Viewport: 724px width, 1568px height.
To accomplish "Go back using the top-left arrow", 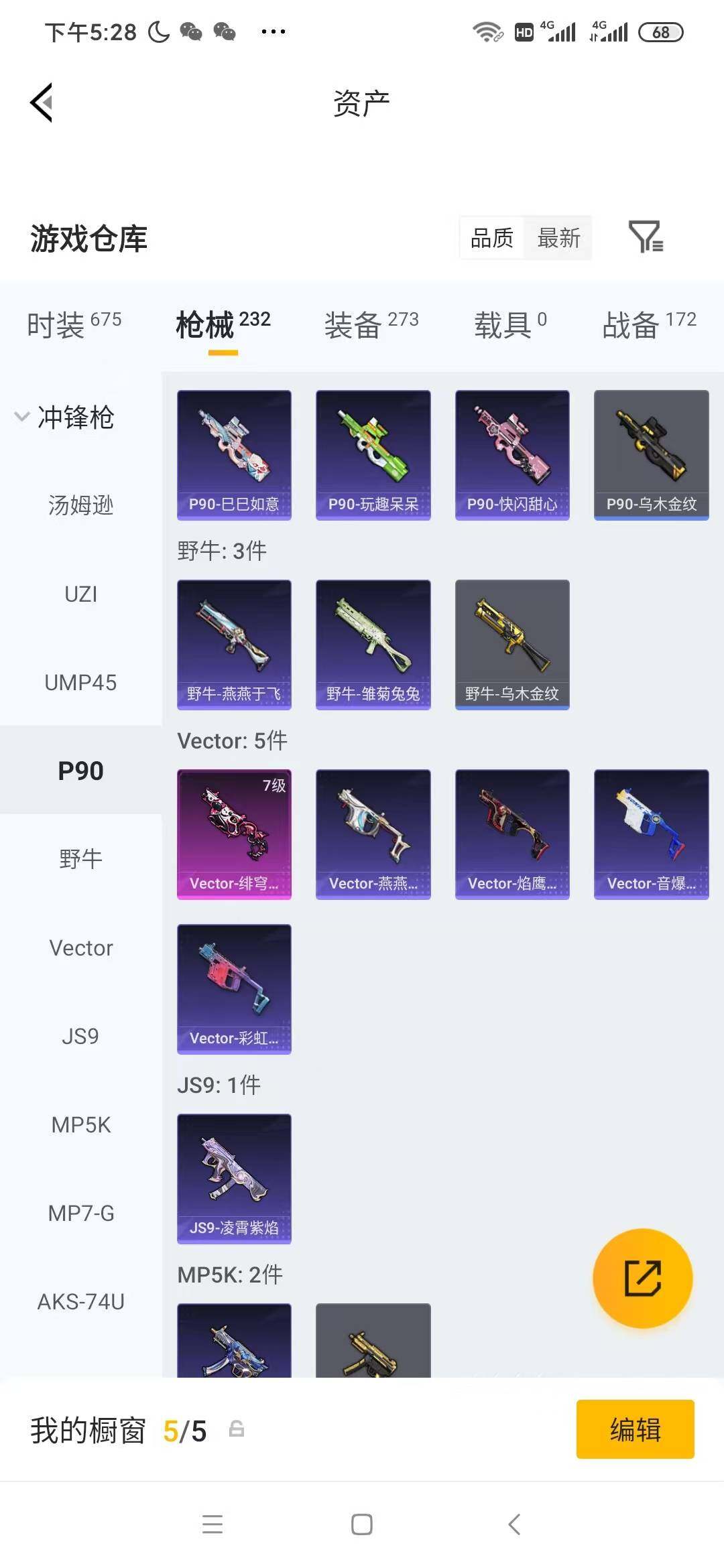I will click(42, 103).
